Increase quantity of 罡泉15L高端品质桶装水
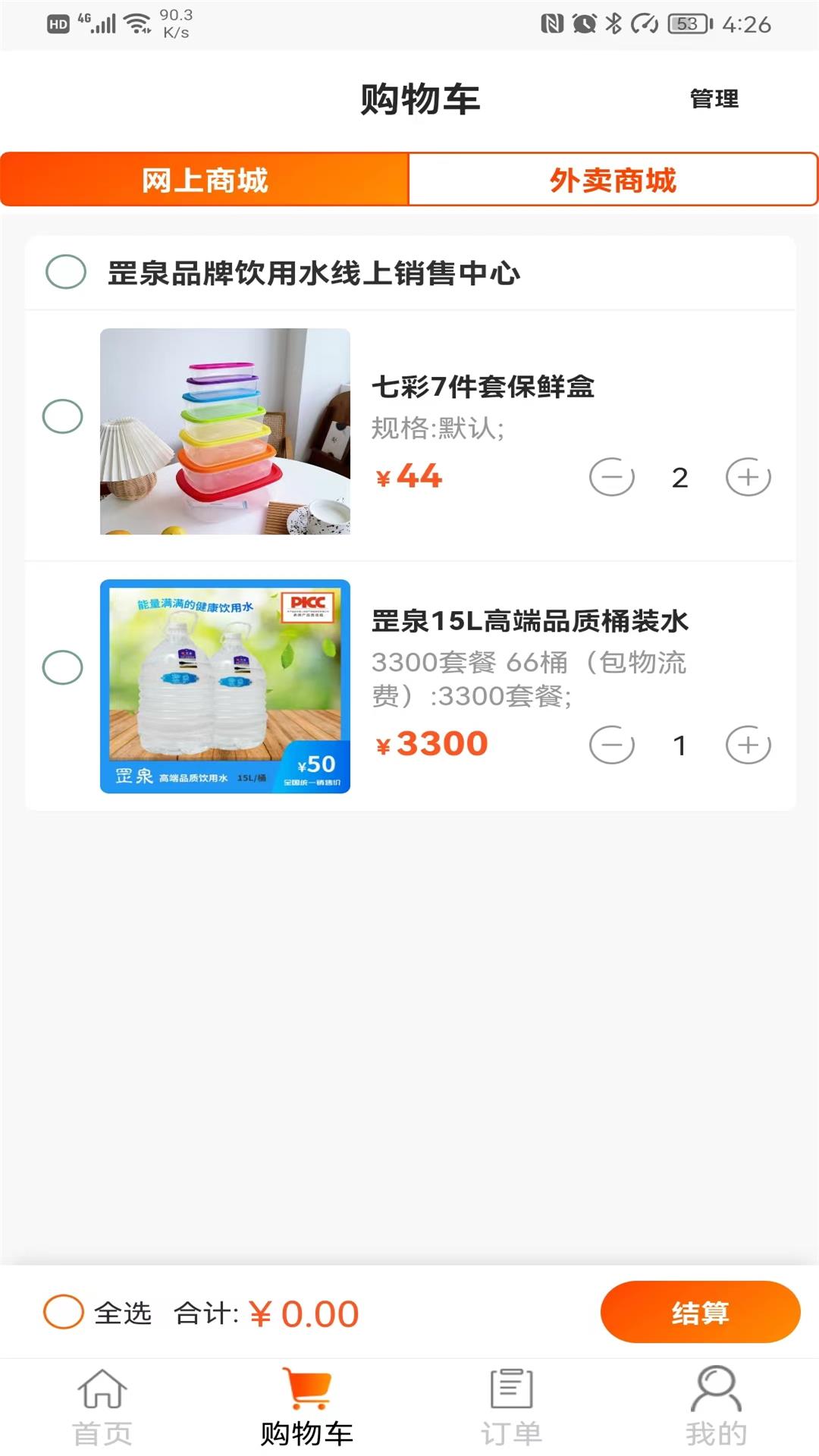819x1456 pixels. pos(748,745)
